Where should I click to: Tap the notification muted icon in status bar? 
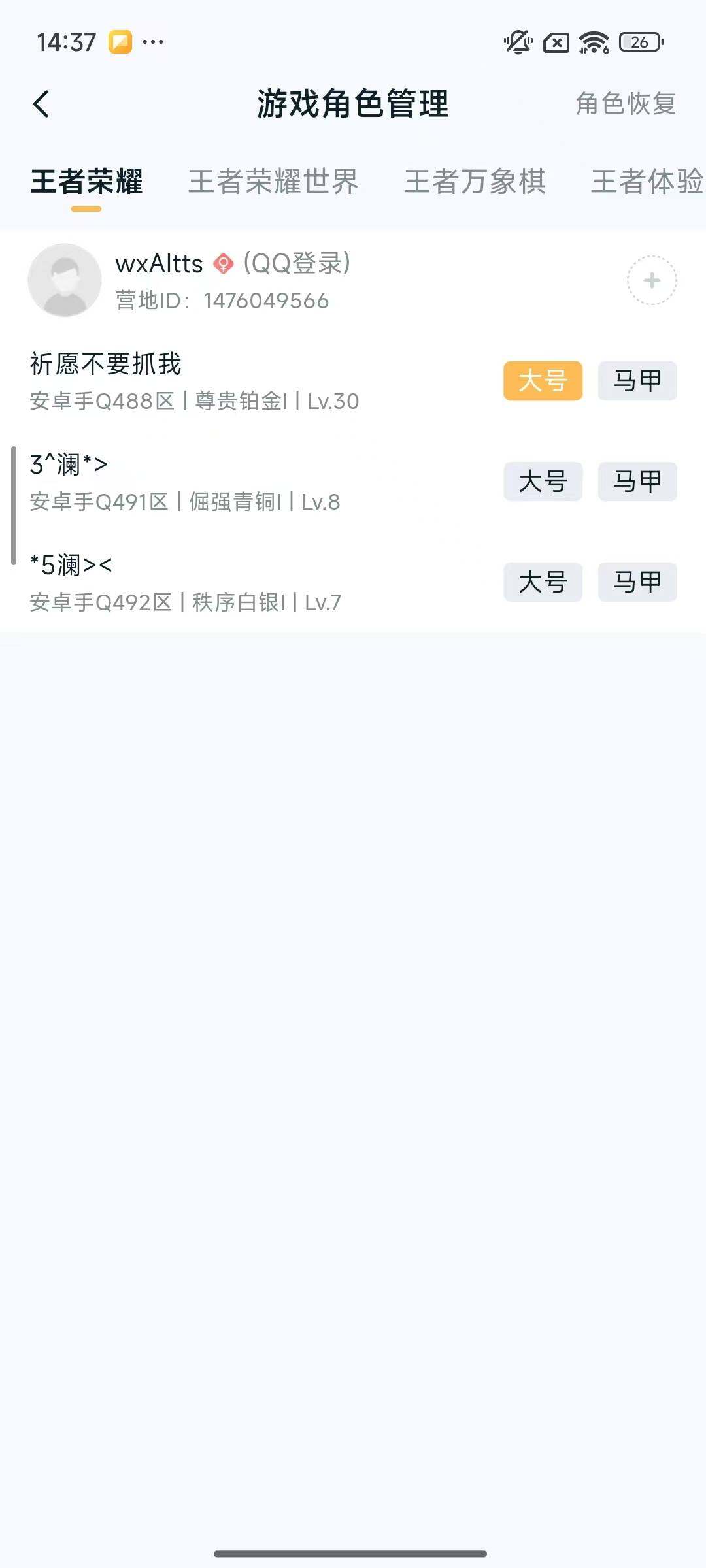coord(516,42)
